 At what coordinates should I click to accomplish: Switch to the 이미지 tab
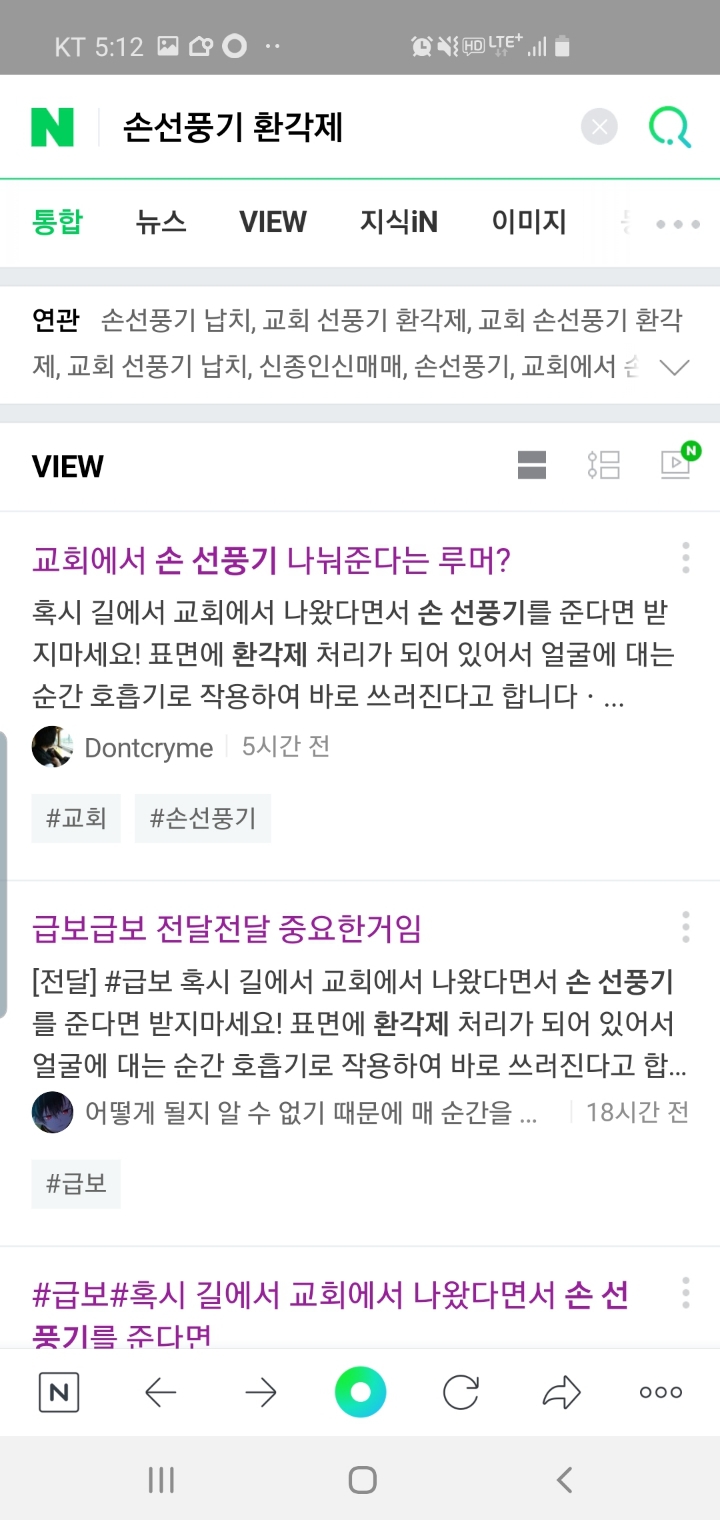[528, 222]
